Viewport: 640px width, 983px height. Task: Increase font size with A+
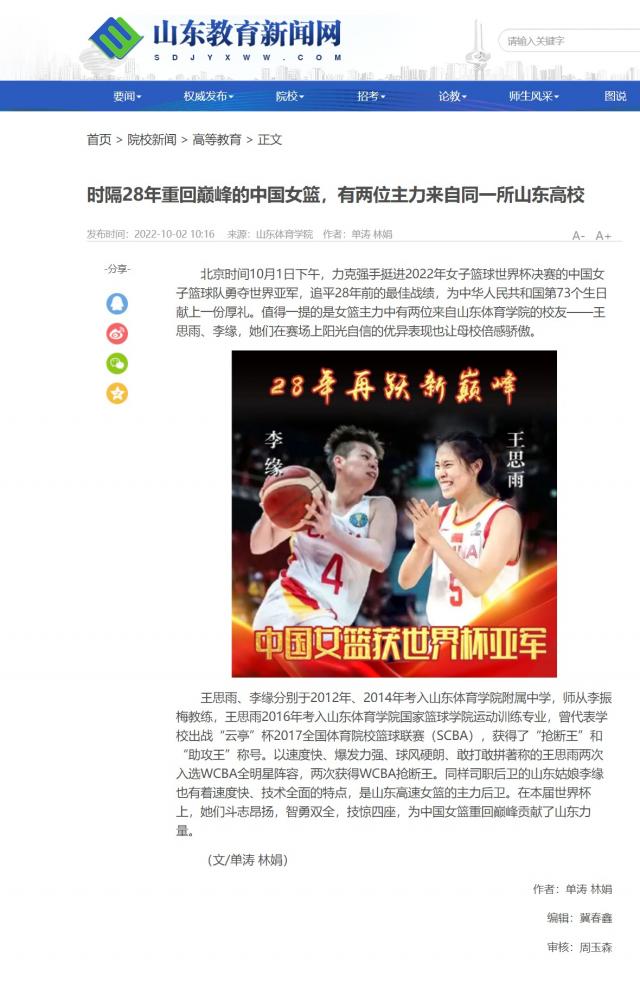[603, 236]
